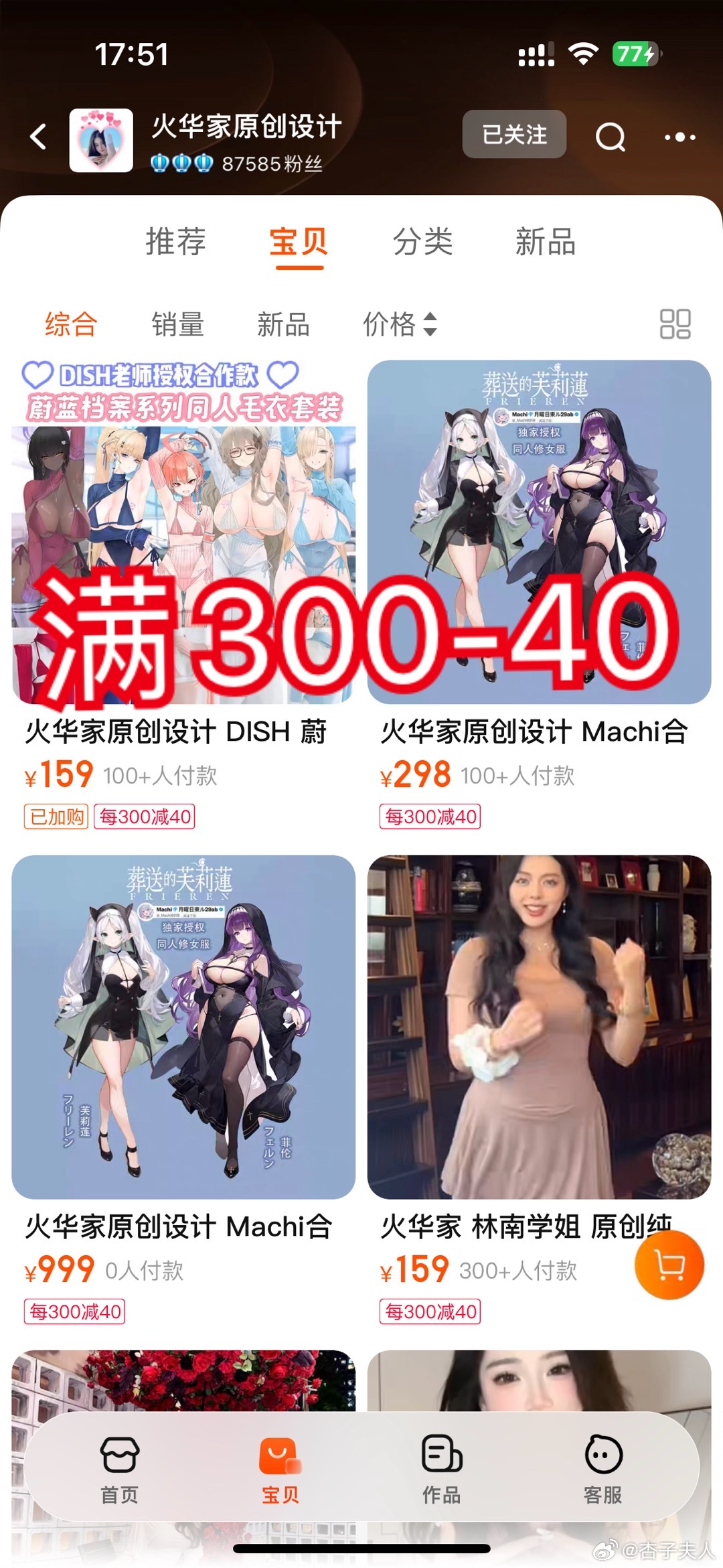
Task: Switch to the 推荐 top tab
Action: [175, 242]
